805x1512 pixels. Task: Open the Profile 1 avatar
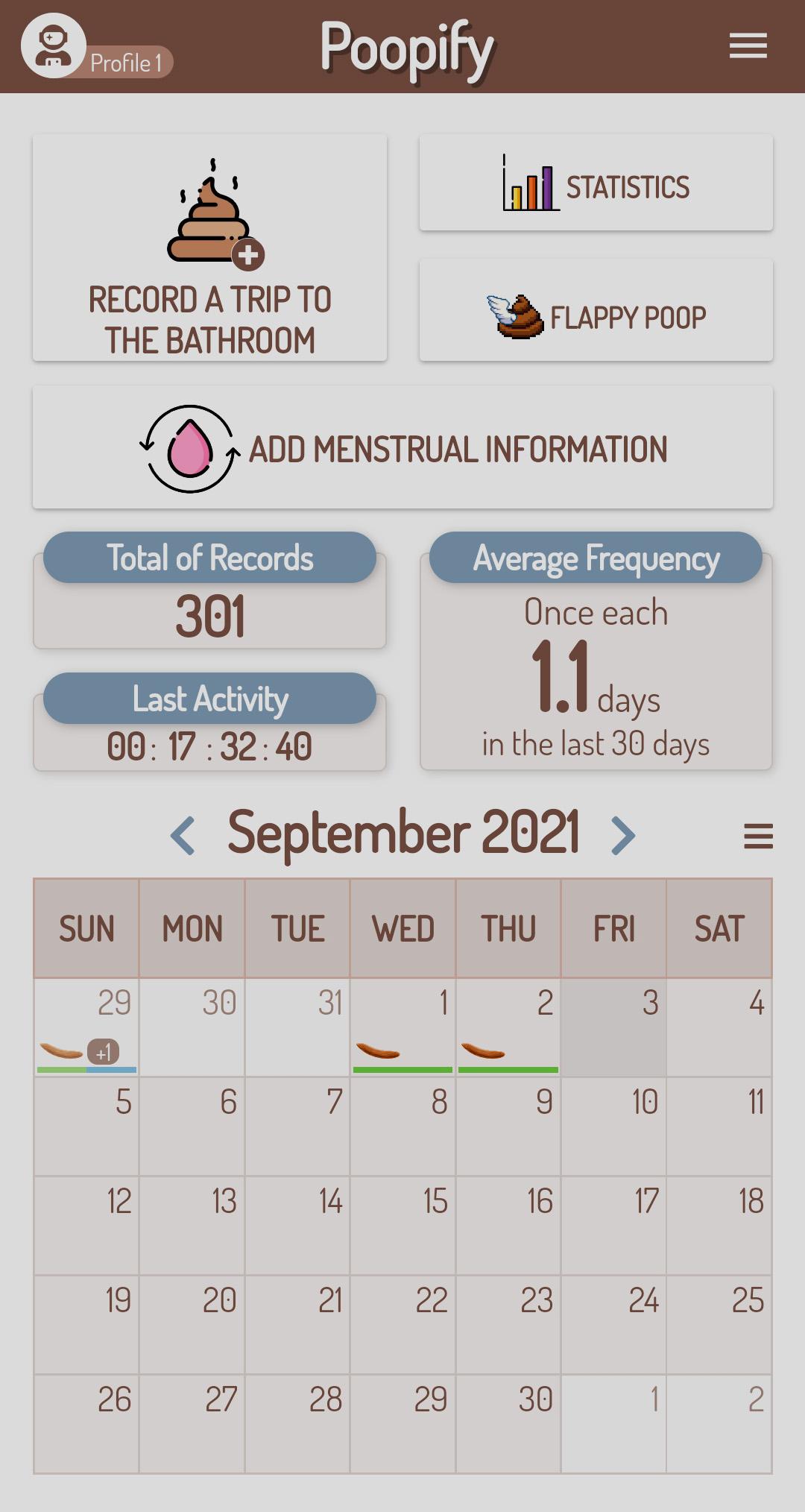pos(54,46)
